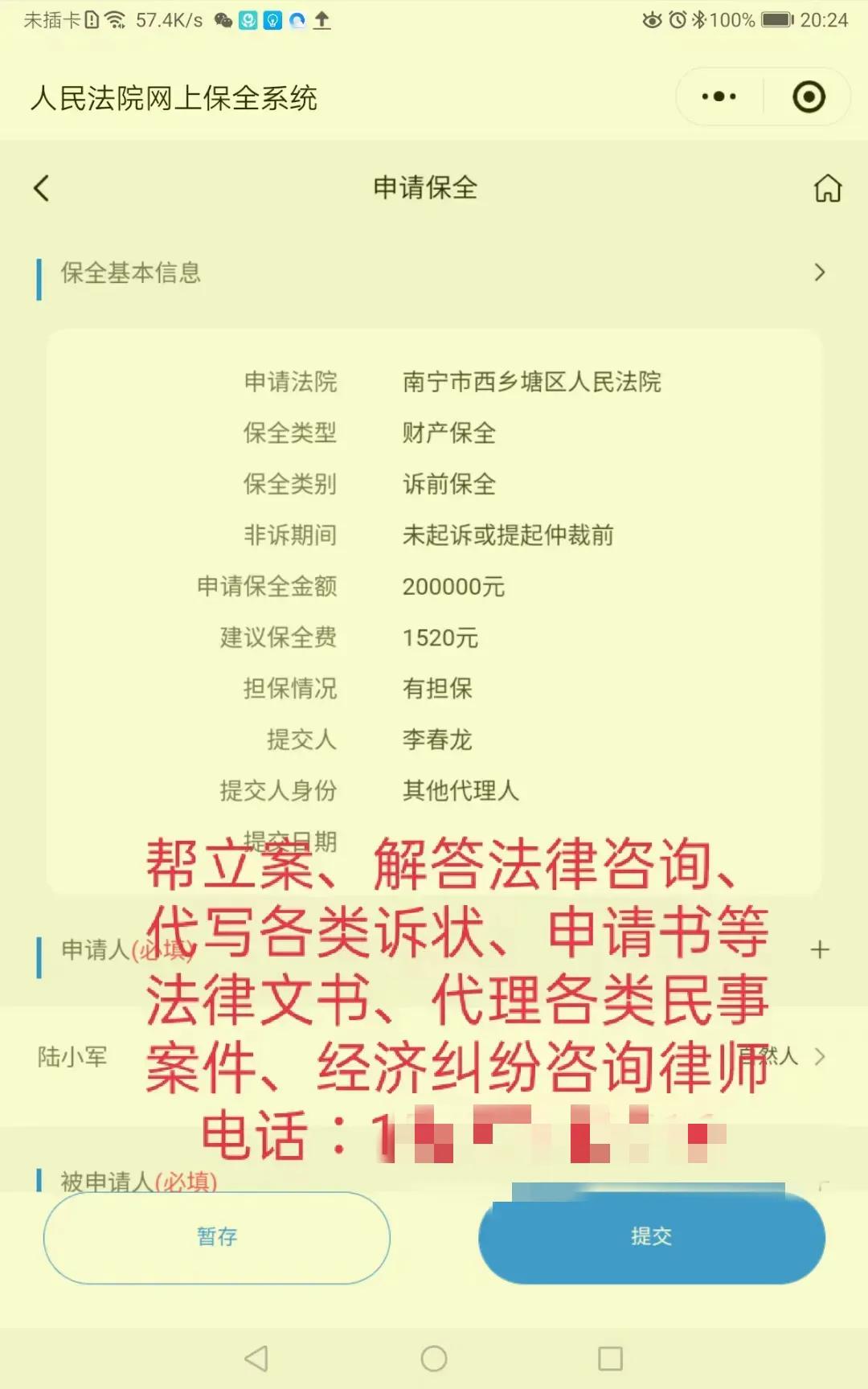Return to homepage via the house icon
The image size is (868, 1389).
(x=826, y=187)
